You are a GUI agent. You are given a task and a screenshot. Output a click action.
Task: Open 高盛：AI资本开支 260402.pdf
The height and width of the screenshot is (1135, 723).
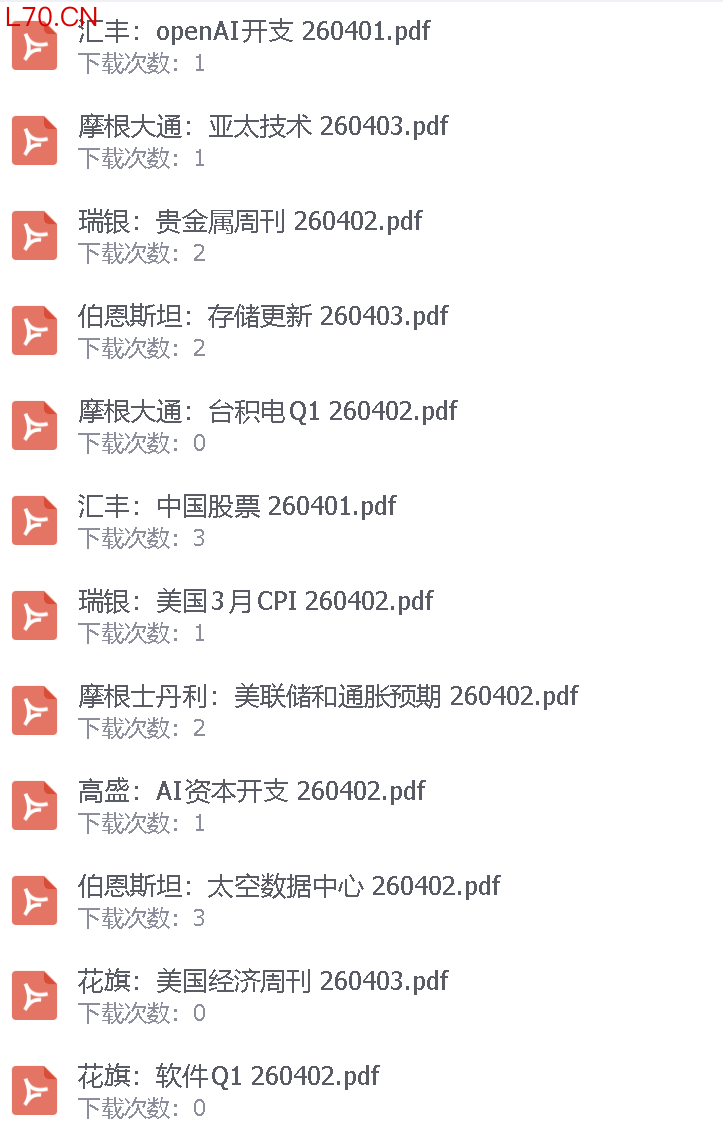(x=251, y=791)
